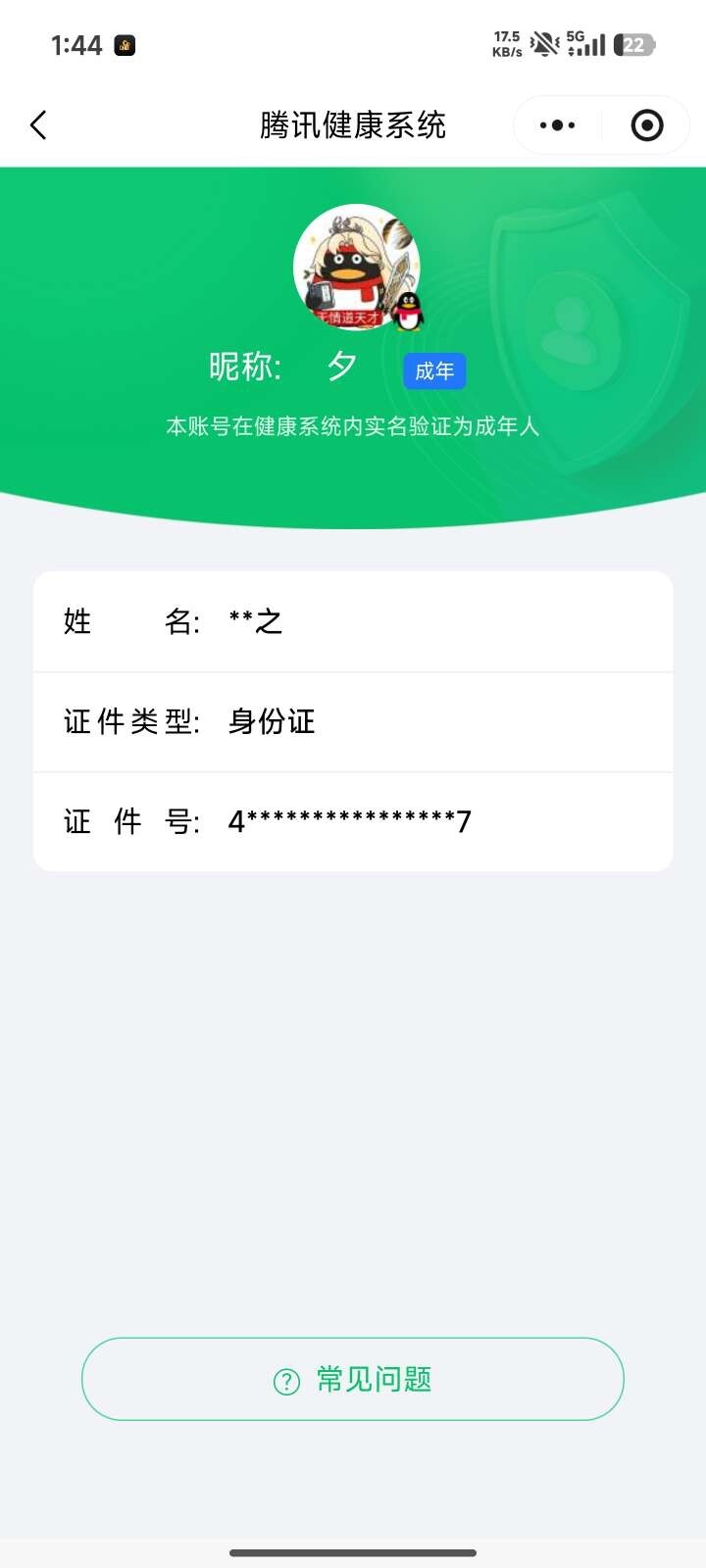Screen dimensions: 706x1568
Task: Select the 腾讯健康系统 title
Action: (353, 125)
